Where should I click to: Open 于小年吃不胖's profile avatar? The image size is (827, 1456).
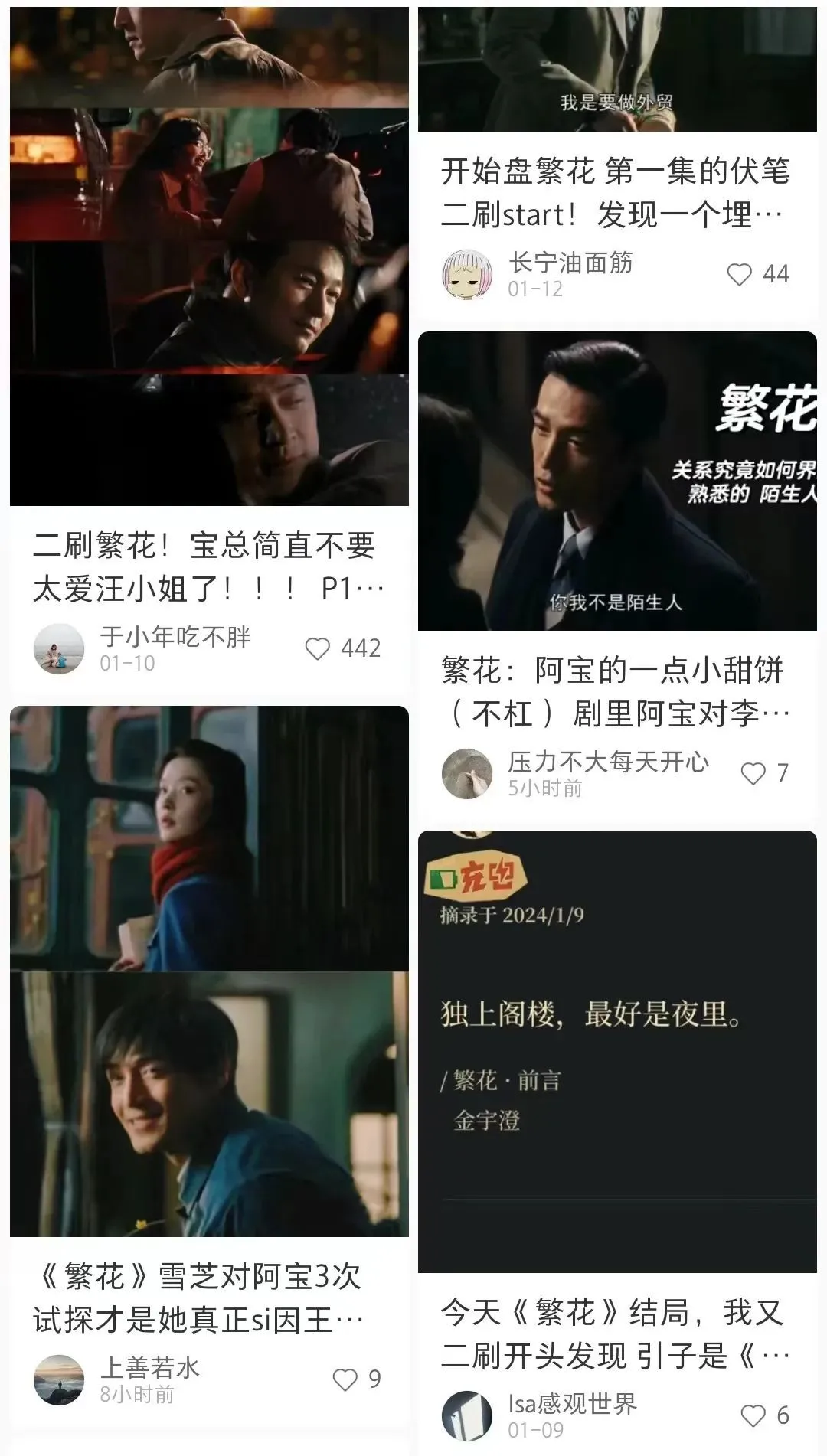coord(59,649)
